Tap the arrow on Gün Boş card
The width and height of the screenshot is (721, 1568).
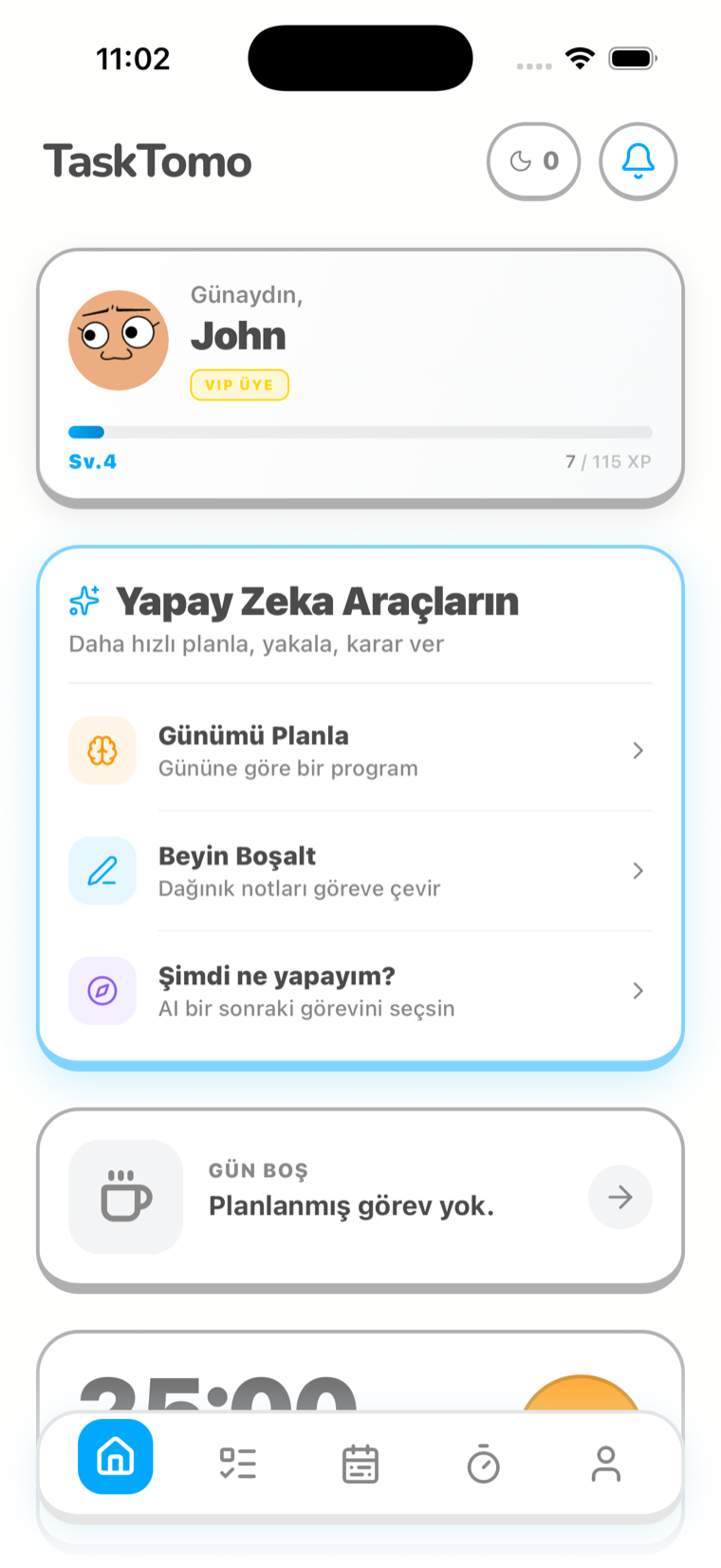[x=620, y=1197]
